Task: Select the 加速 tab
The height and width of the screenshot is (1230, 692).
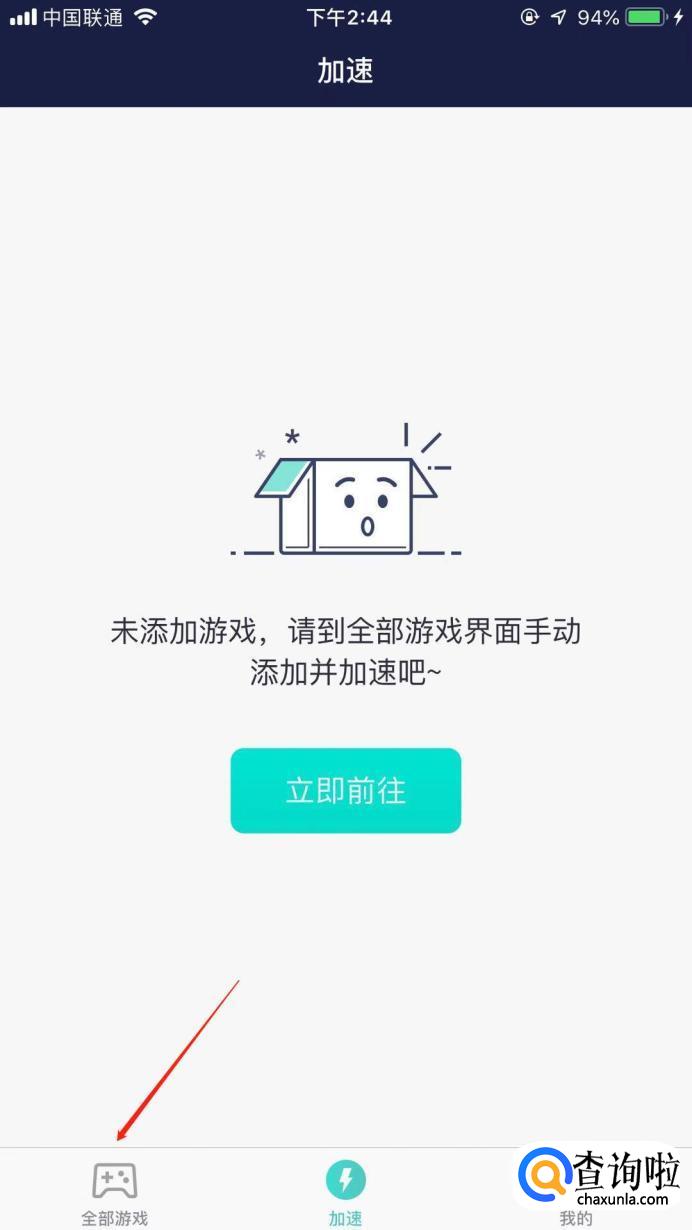Action: point(345,1192)
